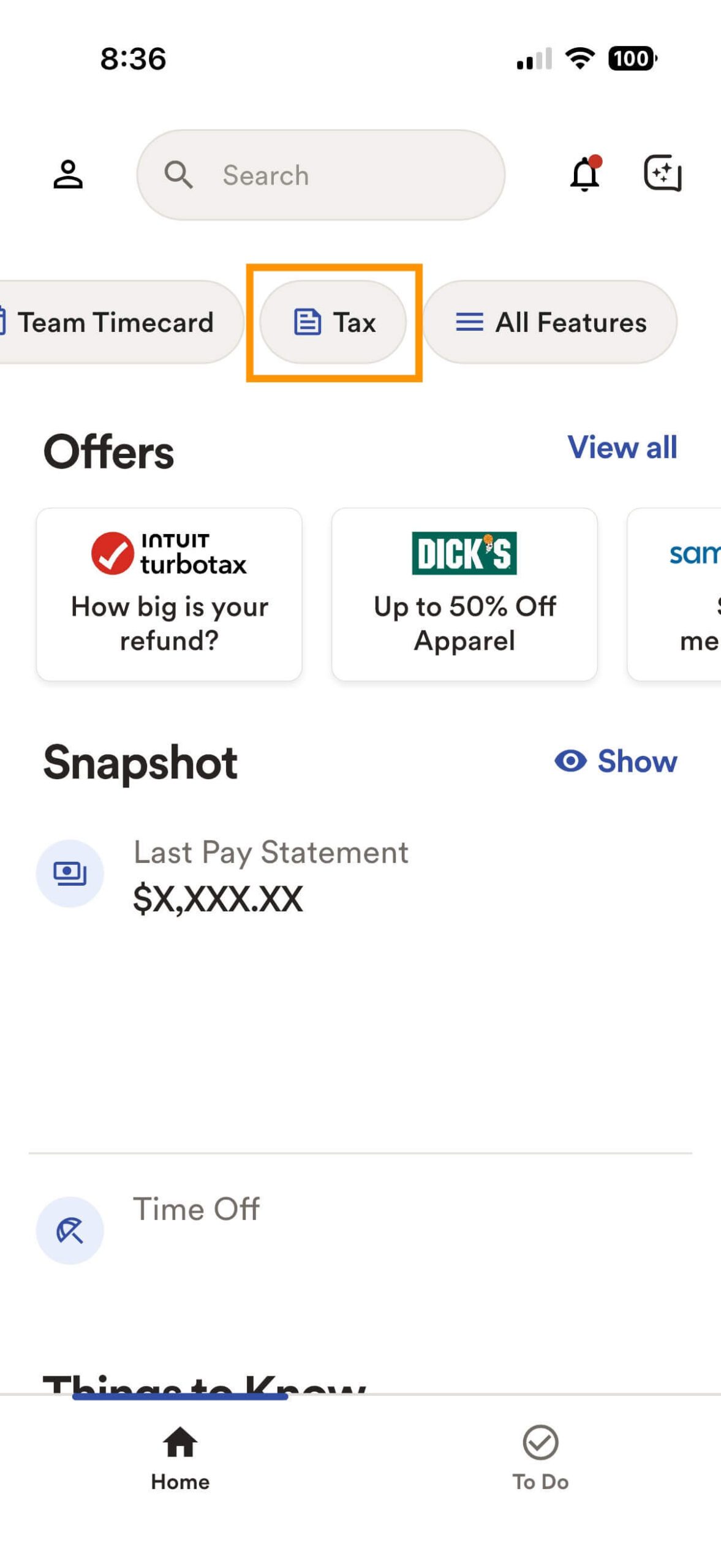721x1568 pixels.
Task: Open Last Pay Statement
Action: pos(270,875)
